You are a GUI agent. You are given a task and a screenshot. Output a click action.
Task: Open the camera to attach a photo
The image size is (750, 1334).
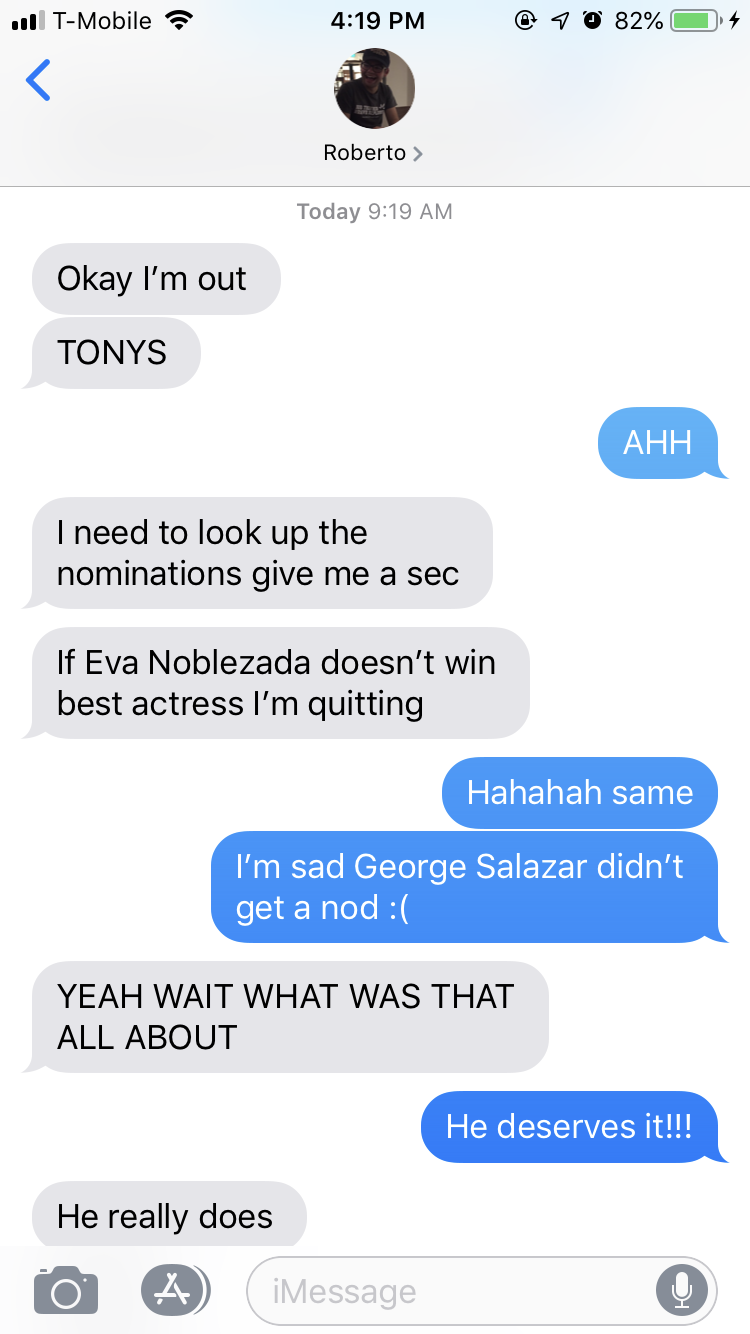pyautogui.click(x=66, y=1290)
